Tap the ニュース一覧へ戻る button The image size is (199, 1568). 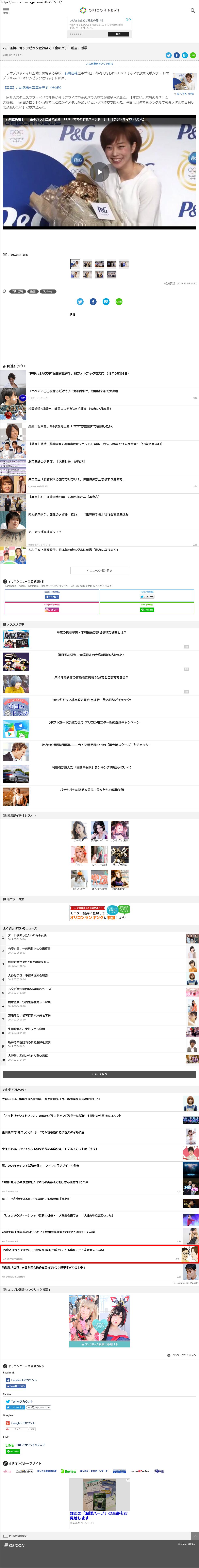coord(99,570)
